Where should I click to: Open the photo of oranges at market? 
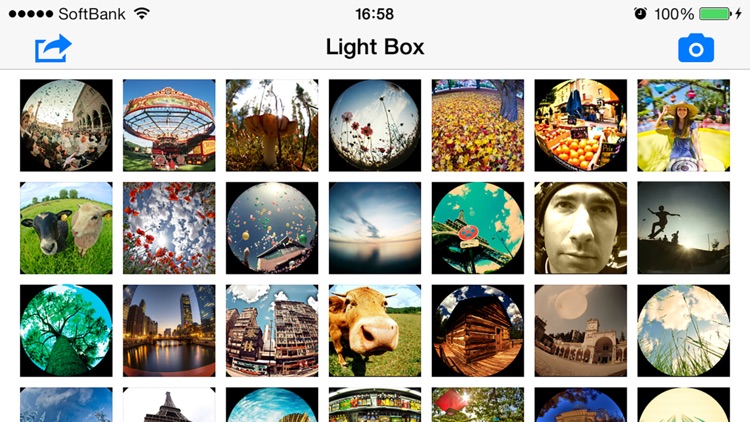click(580, 125)
